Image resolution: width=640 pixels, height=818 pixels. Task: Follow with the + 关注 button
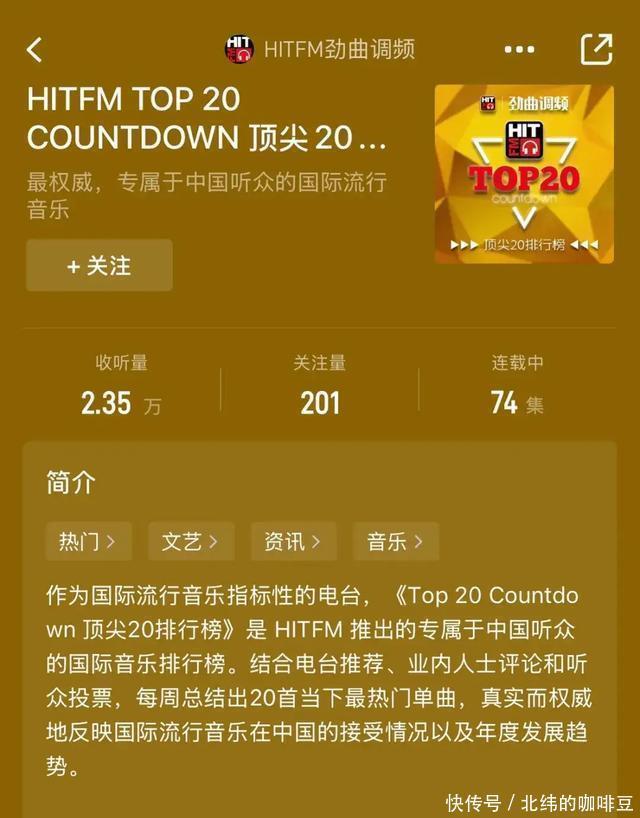pyautogui.click(x=99, y=266)
